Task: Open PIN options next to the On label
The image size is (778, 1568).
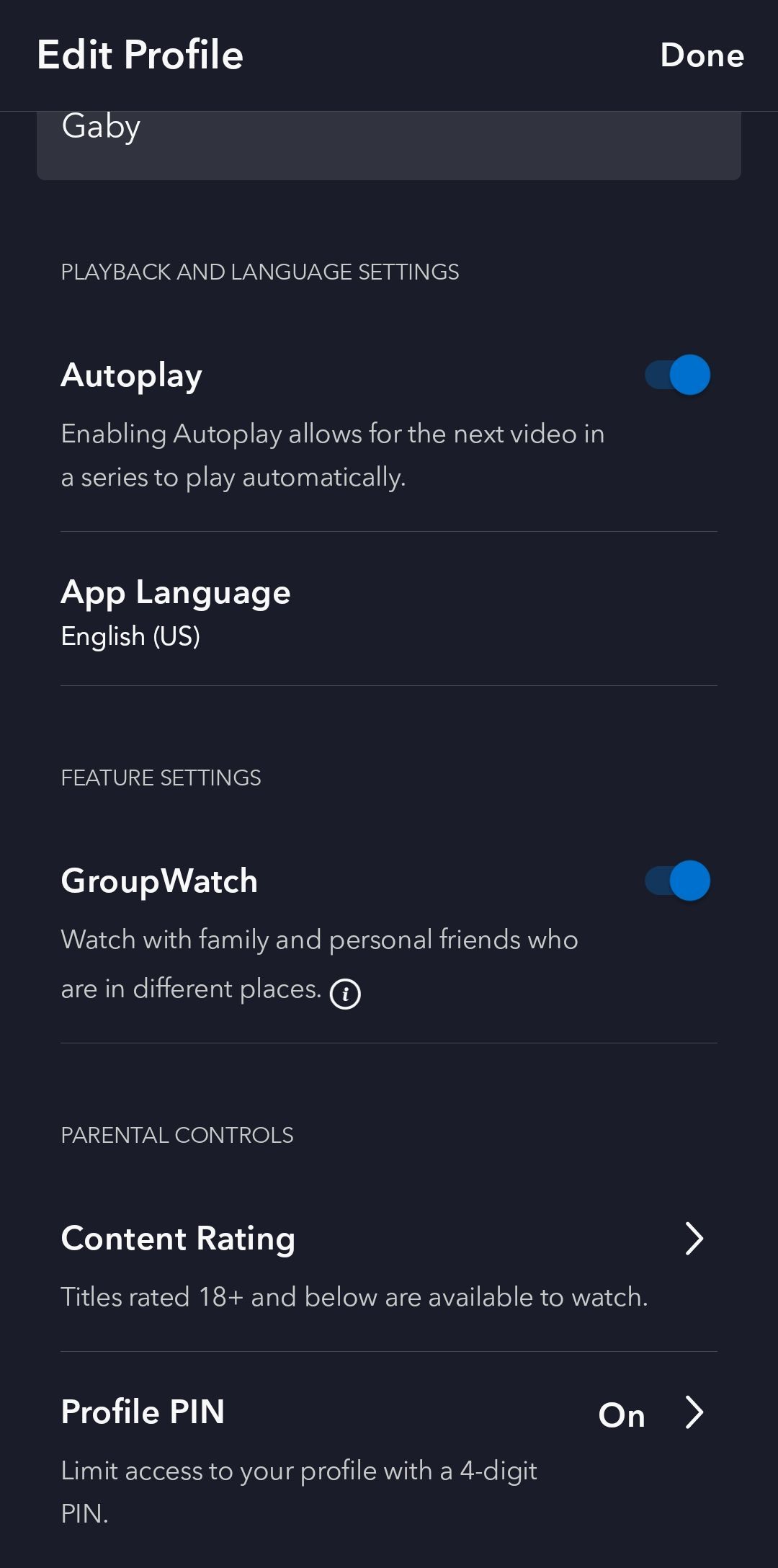Action: click(694, 1413)
